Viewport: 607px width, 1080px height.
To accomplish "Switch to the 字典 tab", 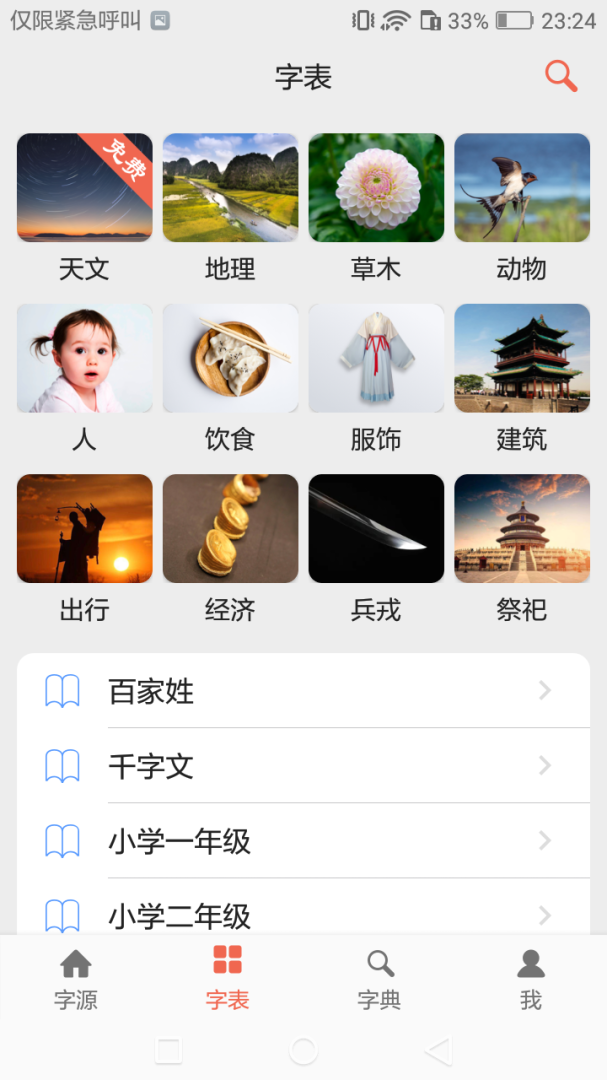I will click(x=379, y=979).
